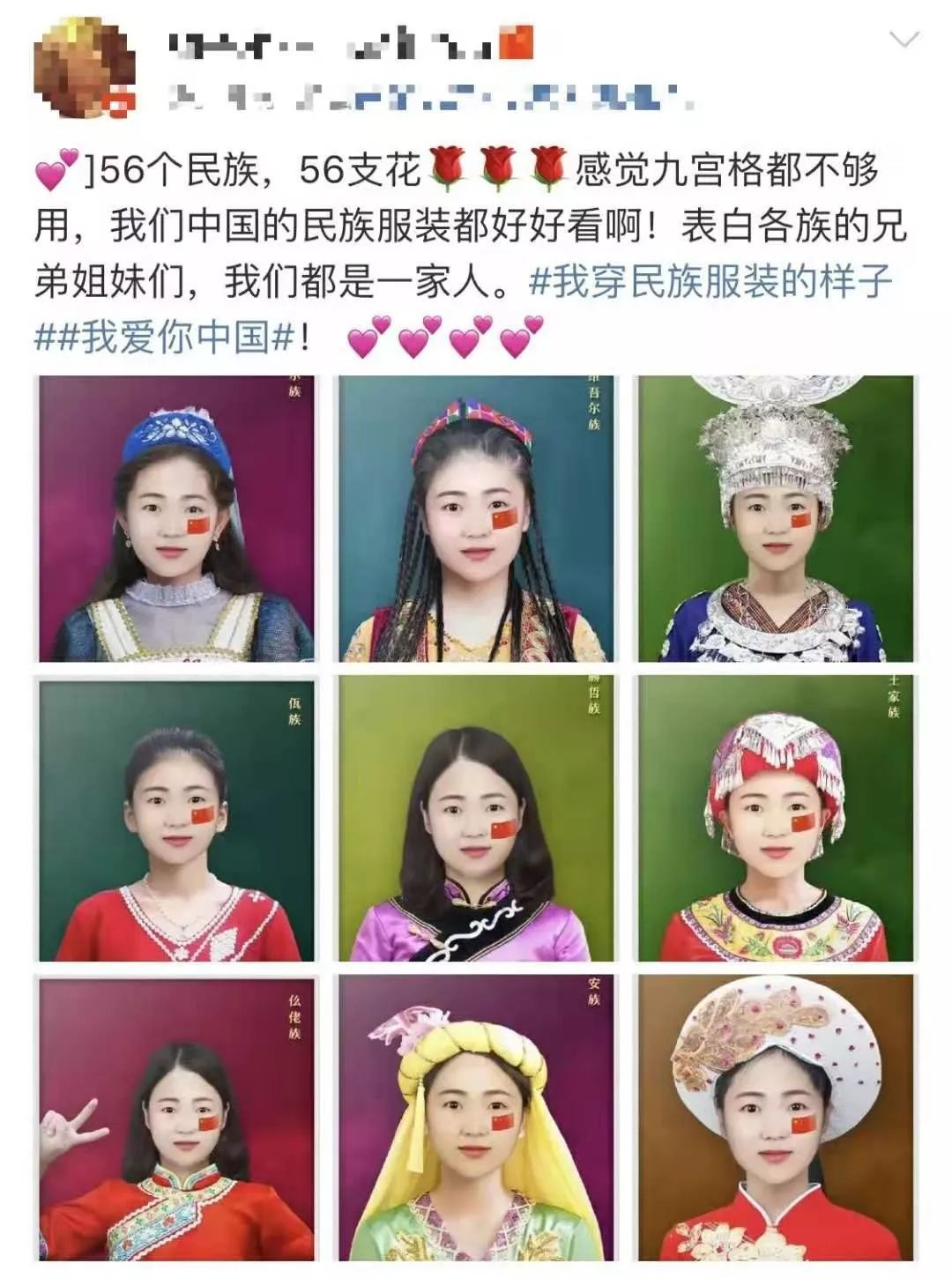952x1278 pixels.
Task: Open the photo with the silver headdress
Action: click(777, 518)
